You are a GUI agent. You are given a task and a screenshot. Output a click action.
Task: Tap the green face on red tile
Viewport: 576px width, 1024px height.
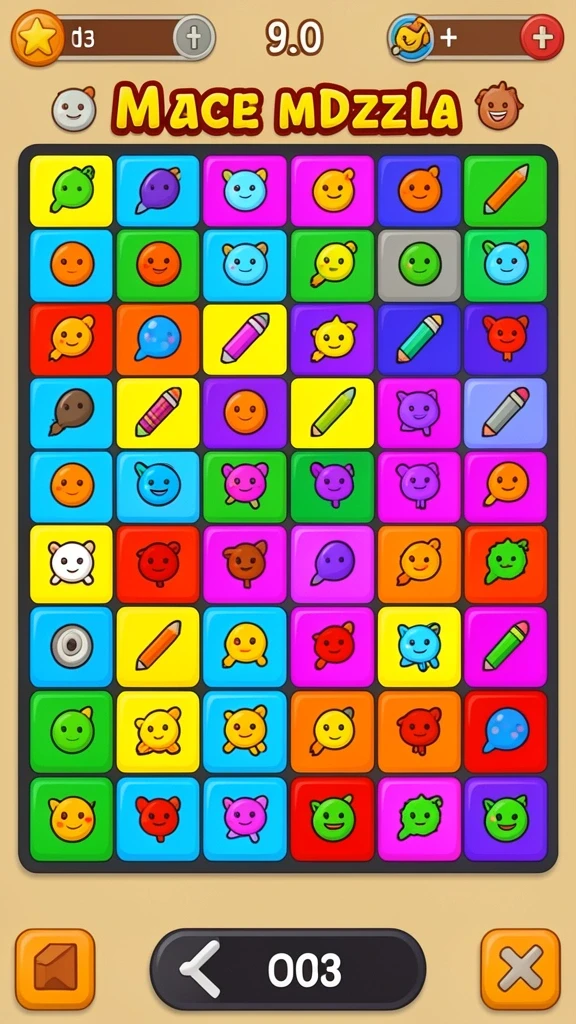[332, 818]
